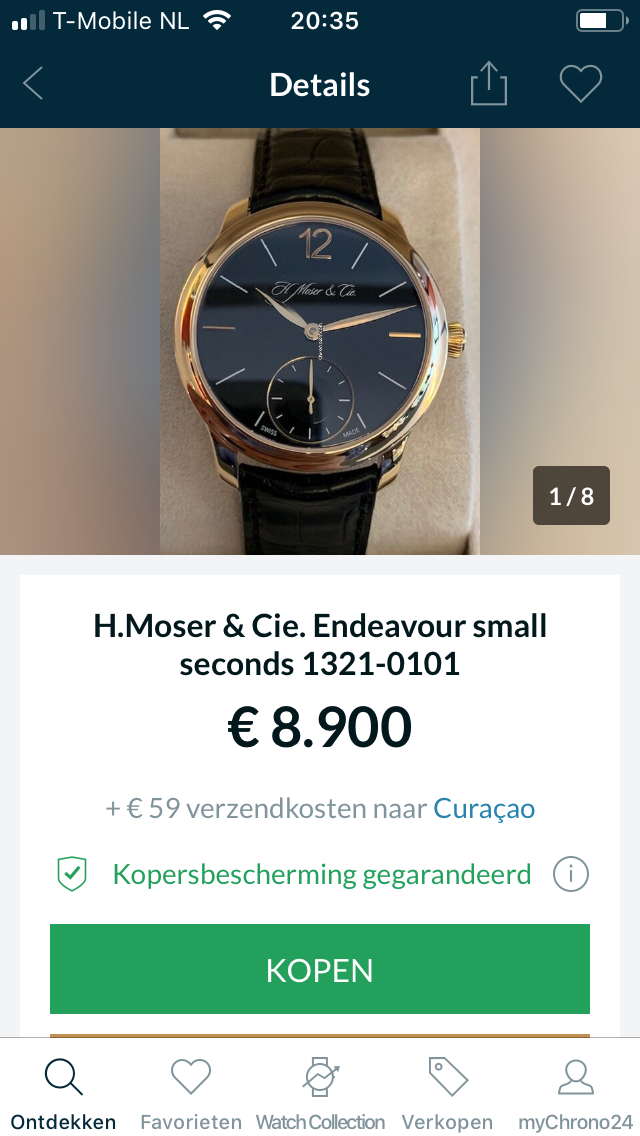The height and width of the screenshot is (1136, 640).
Task: Switch to the Ontdekken tab
Action: [63, 1094]
